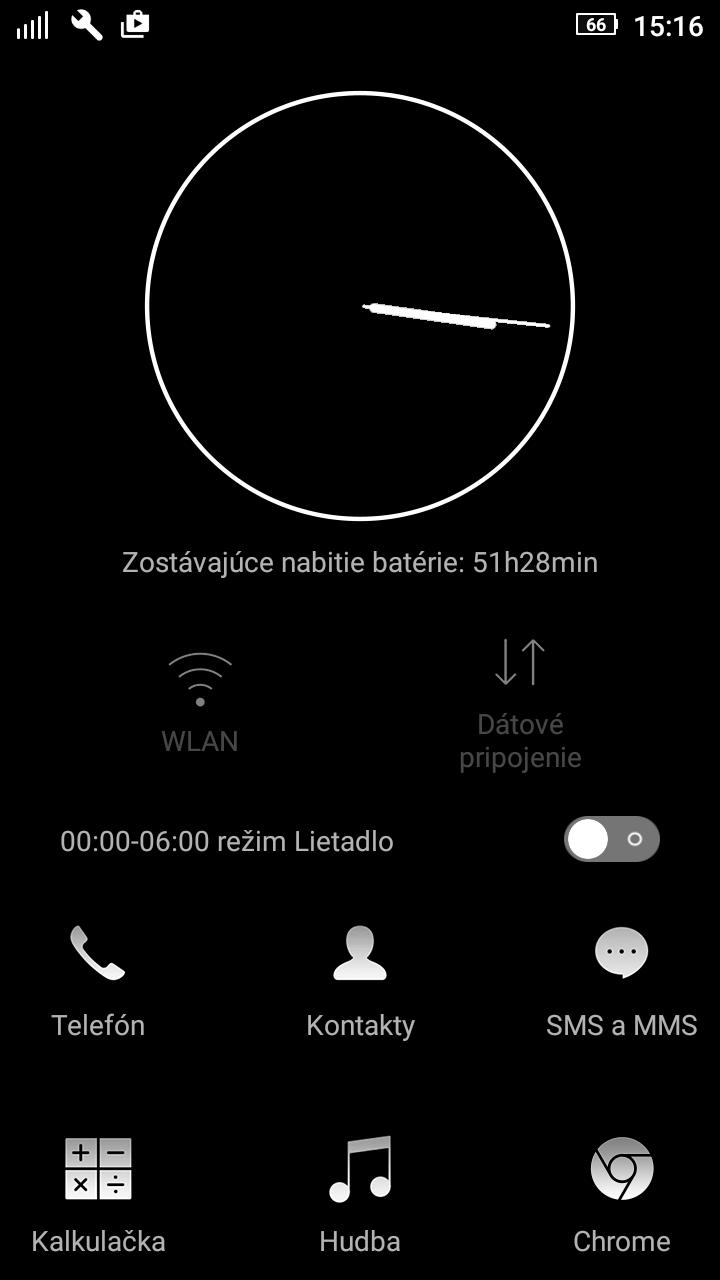Toggle the 00:00-06:00 režim Lietadlo switch
The image size is (720, 1280).
coord(611,839)
